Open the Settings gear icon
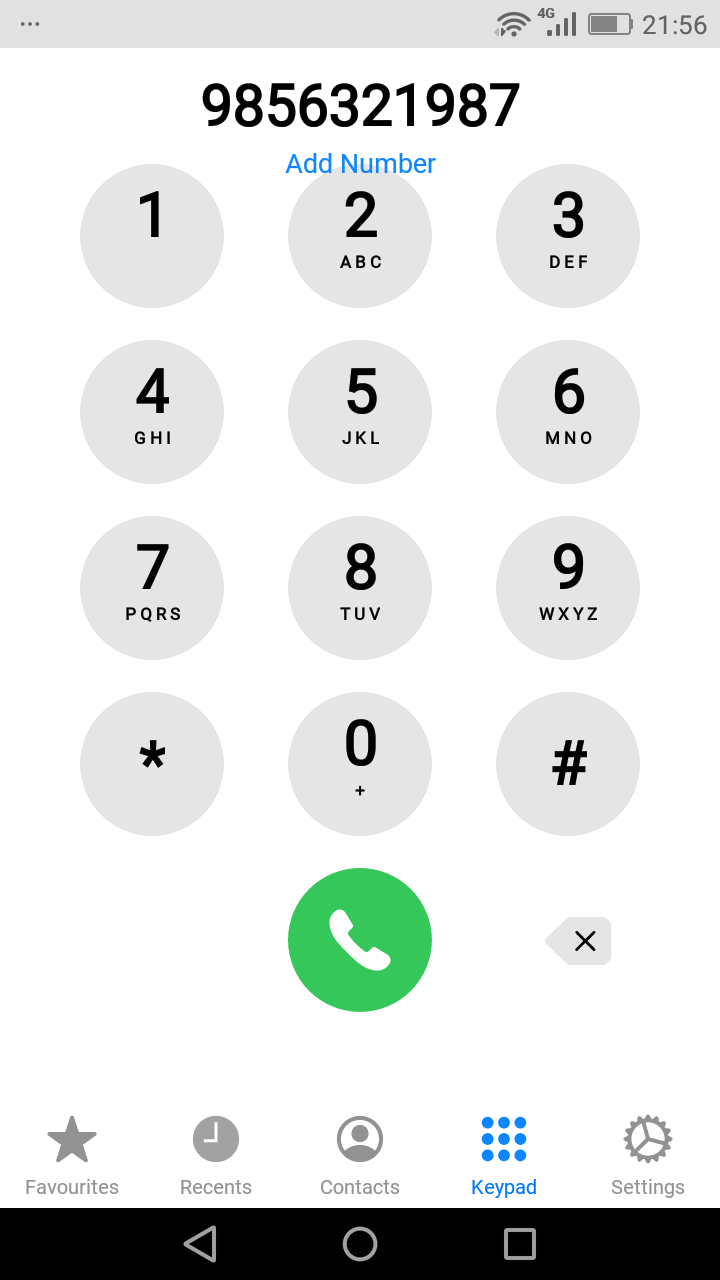This screenshot has height=1280, width=720. tap(647, 1137)
